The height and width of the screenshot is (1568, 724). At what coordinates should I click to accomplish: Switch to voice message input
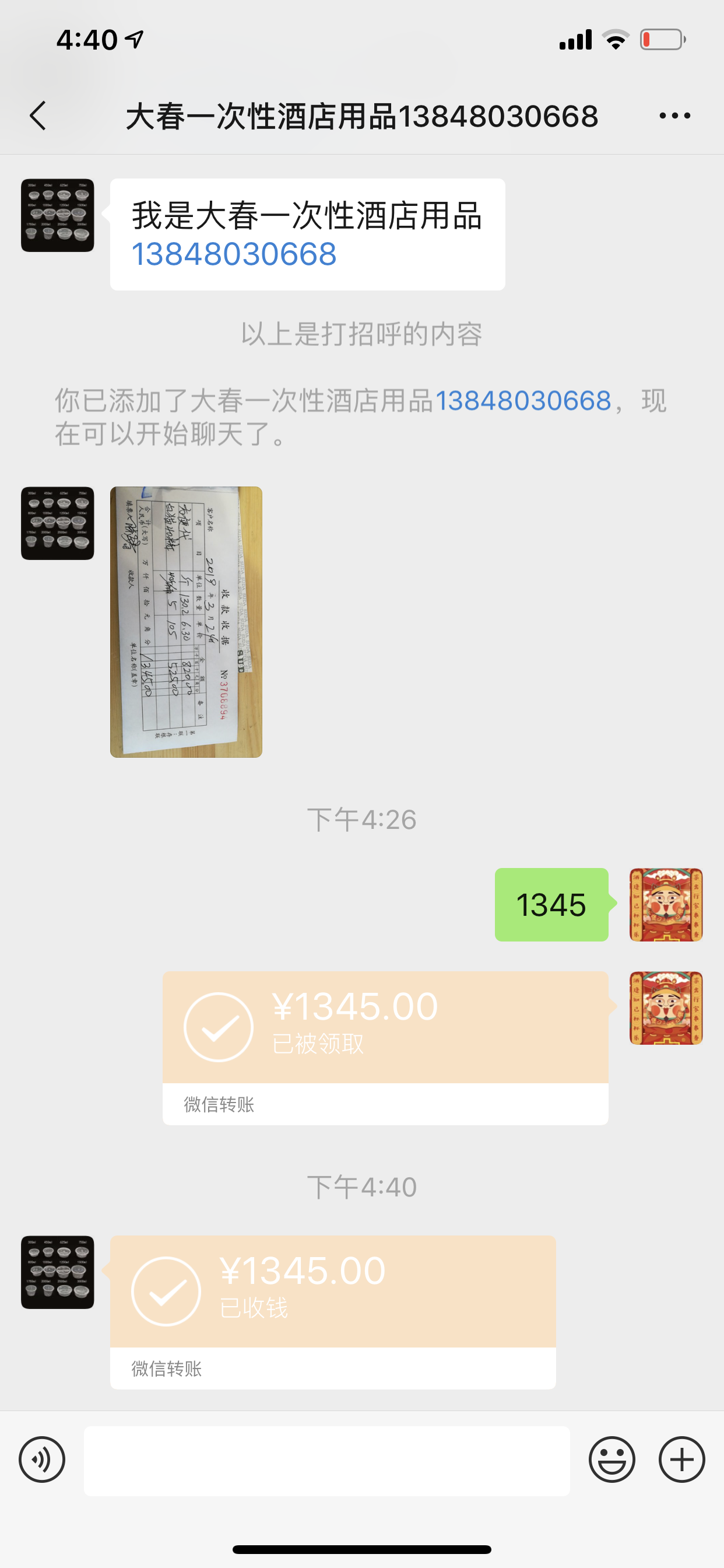[x=41, y=1459]
